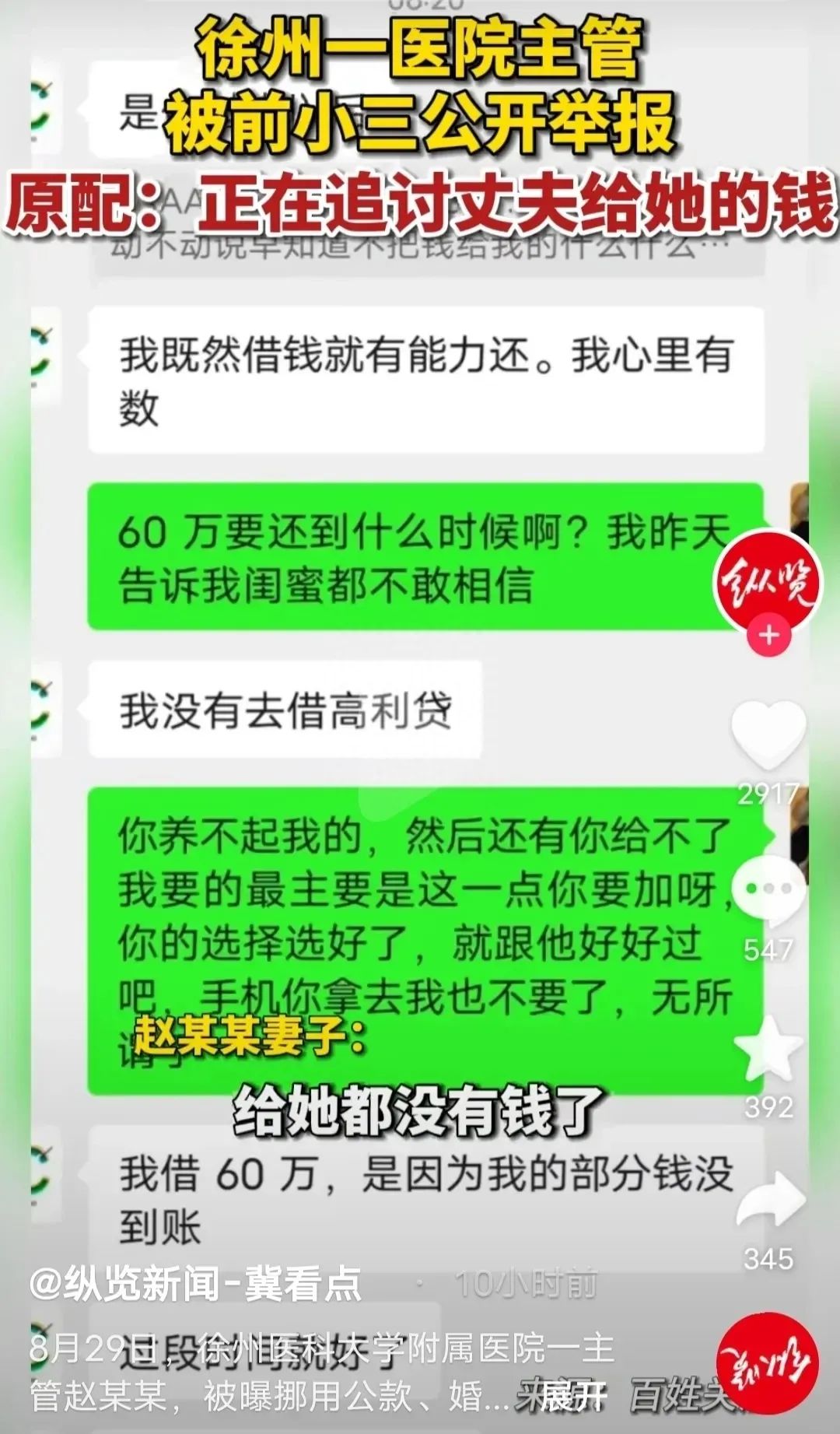
Task: Open the comments with 547 replies
Action: (x=768, y=891)
